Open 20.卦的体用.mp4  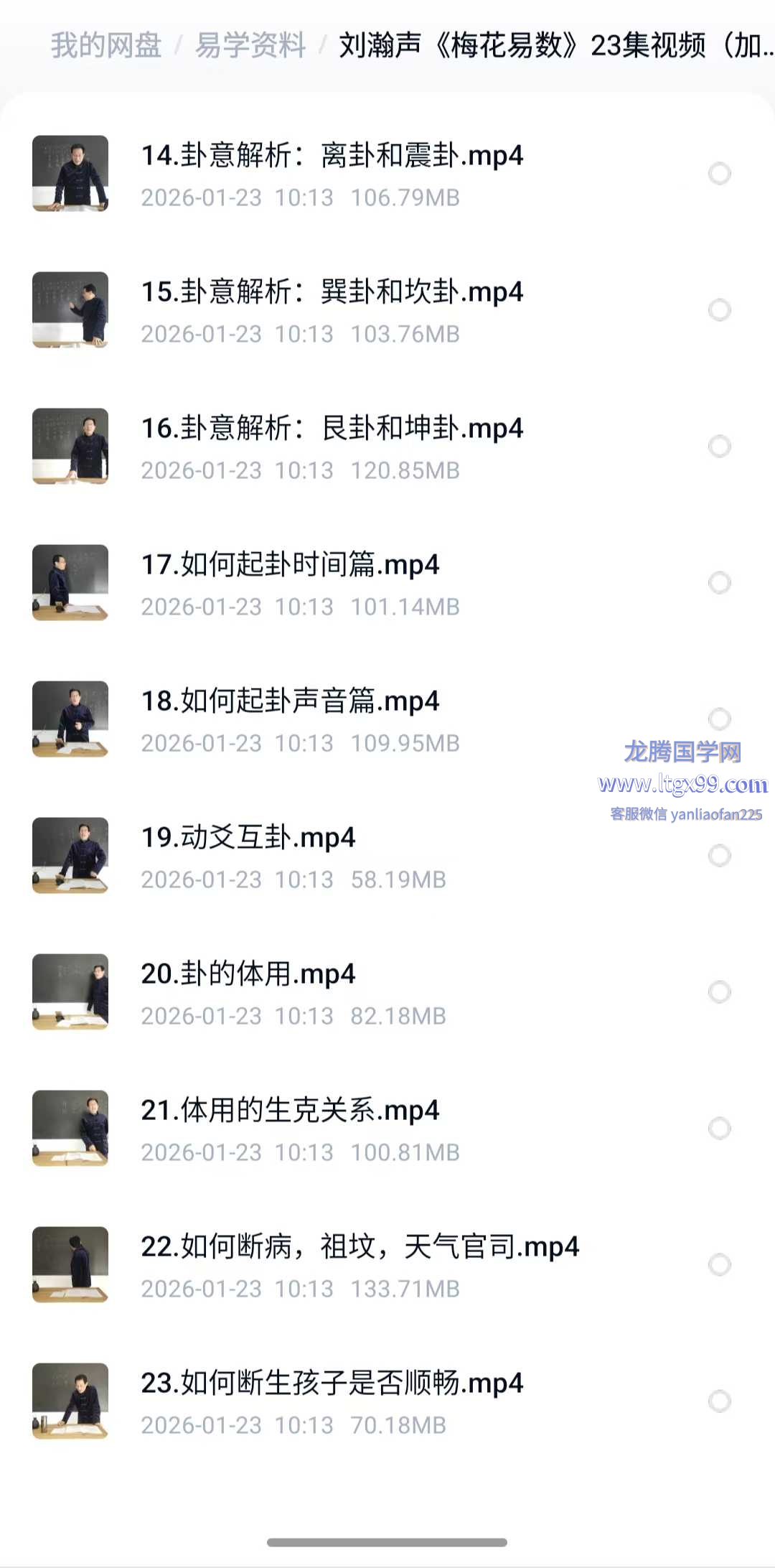point(248,974)
